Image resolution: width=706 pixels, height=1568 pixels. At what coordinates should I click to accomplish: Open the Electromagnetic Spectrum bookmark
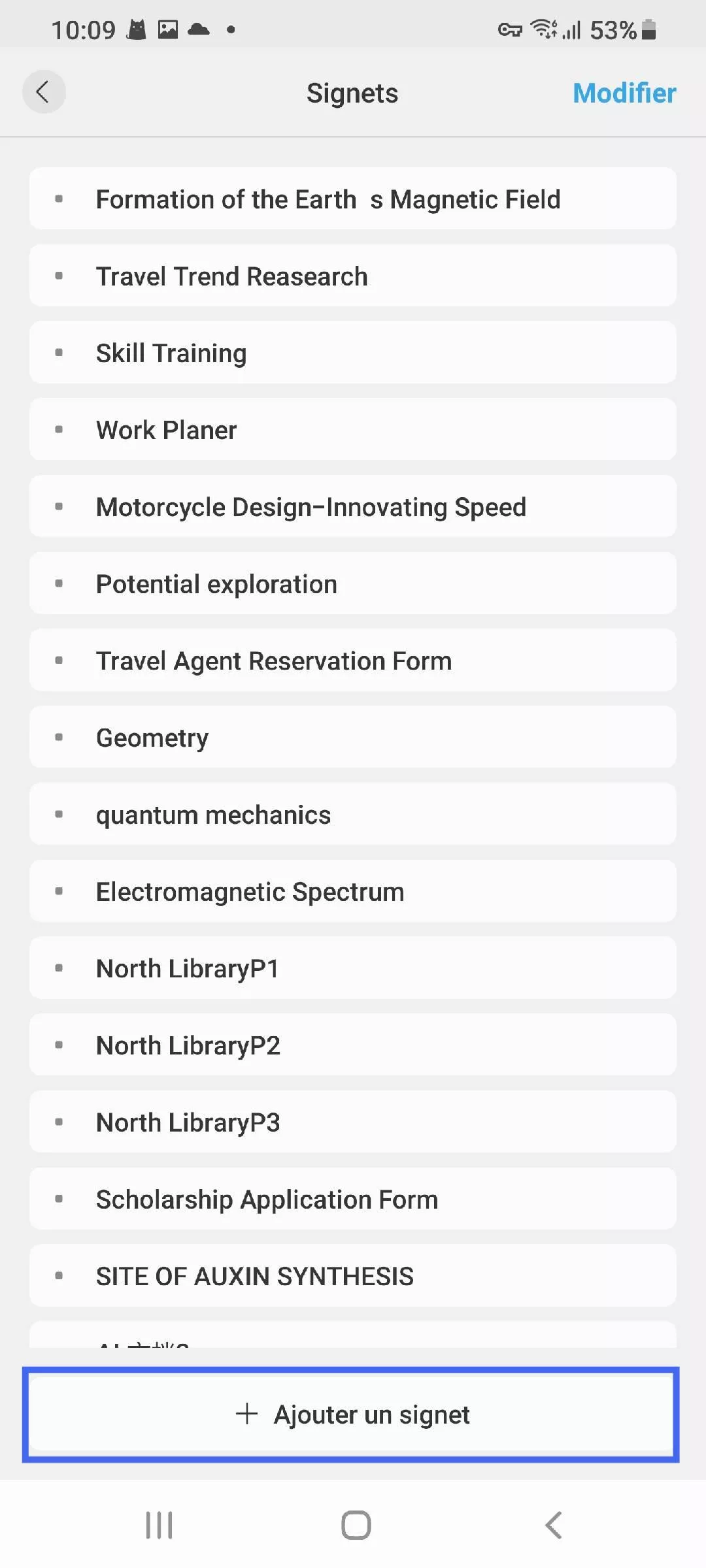click(250, 892)
